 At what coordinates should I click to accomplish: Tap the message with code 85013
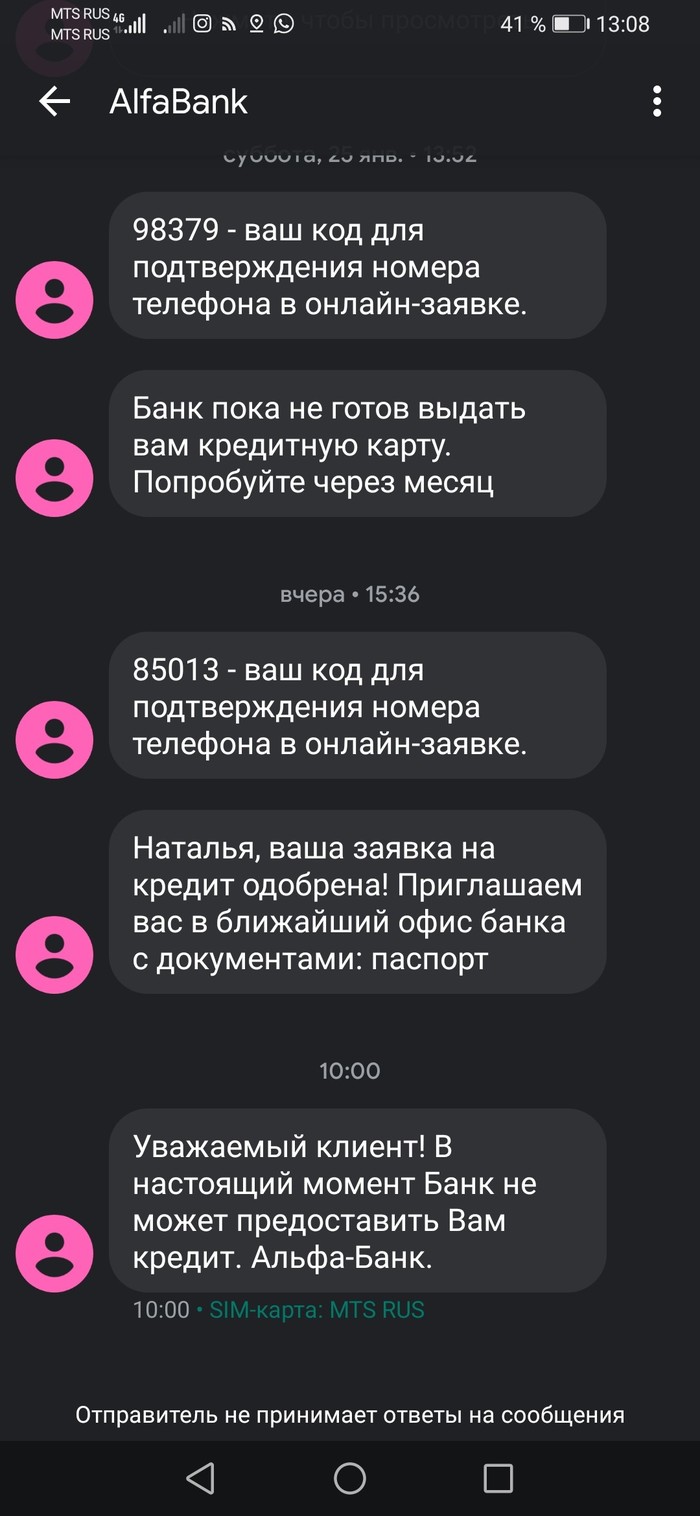[357, 706]
